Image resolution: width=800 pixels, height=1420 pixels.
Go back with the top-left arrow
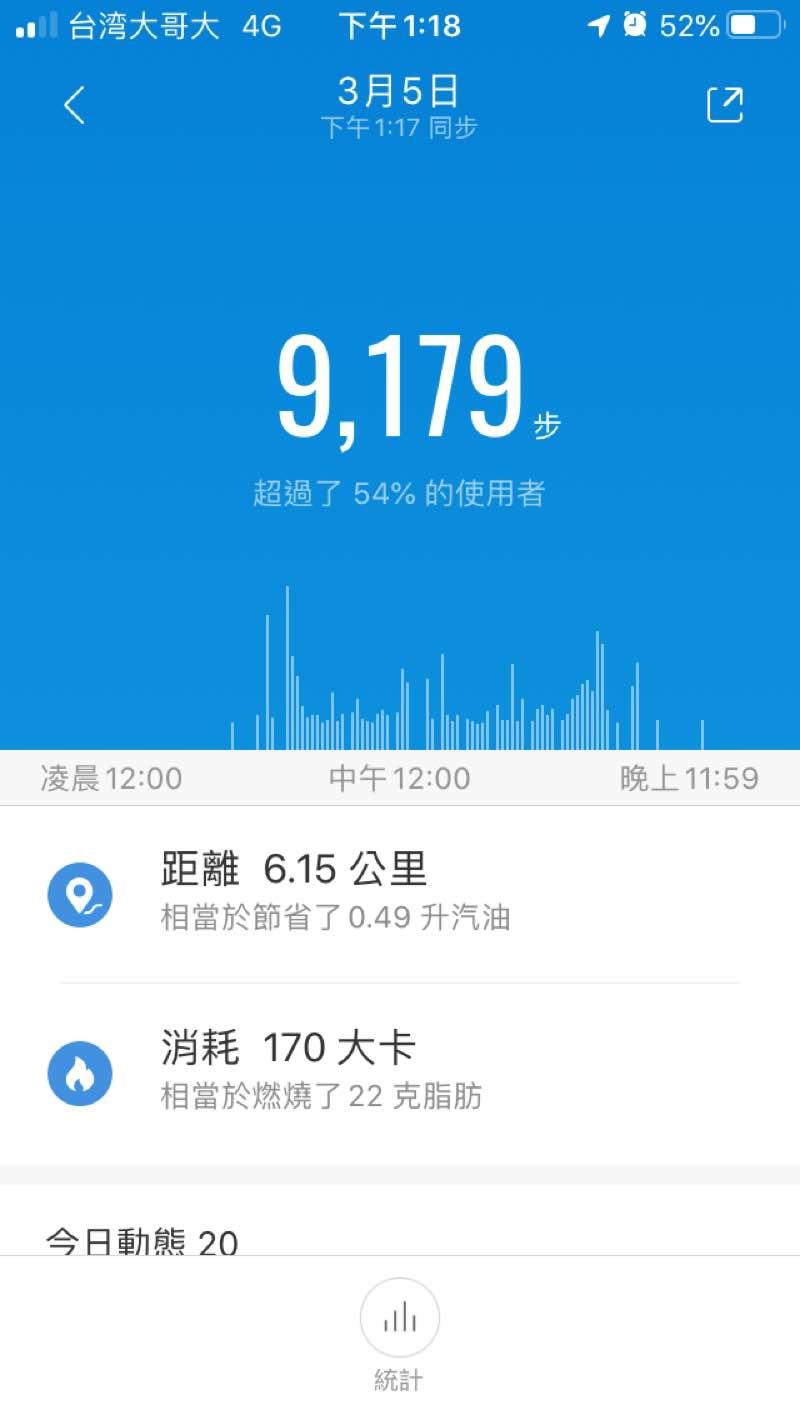[75, 105]
